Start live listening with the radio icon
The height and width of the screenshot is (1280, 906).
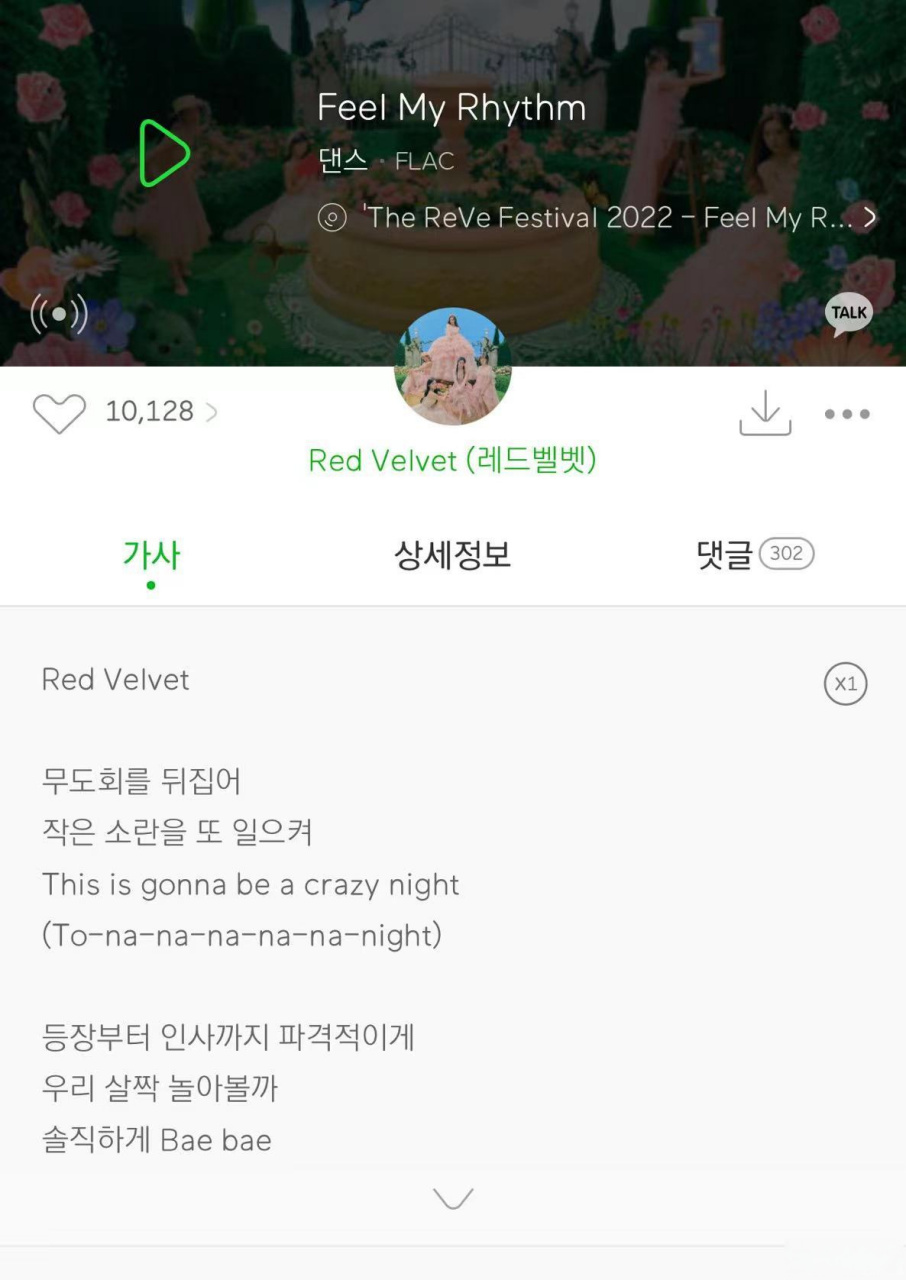pos(60,314)
